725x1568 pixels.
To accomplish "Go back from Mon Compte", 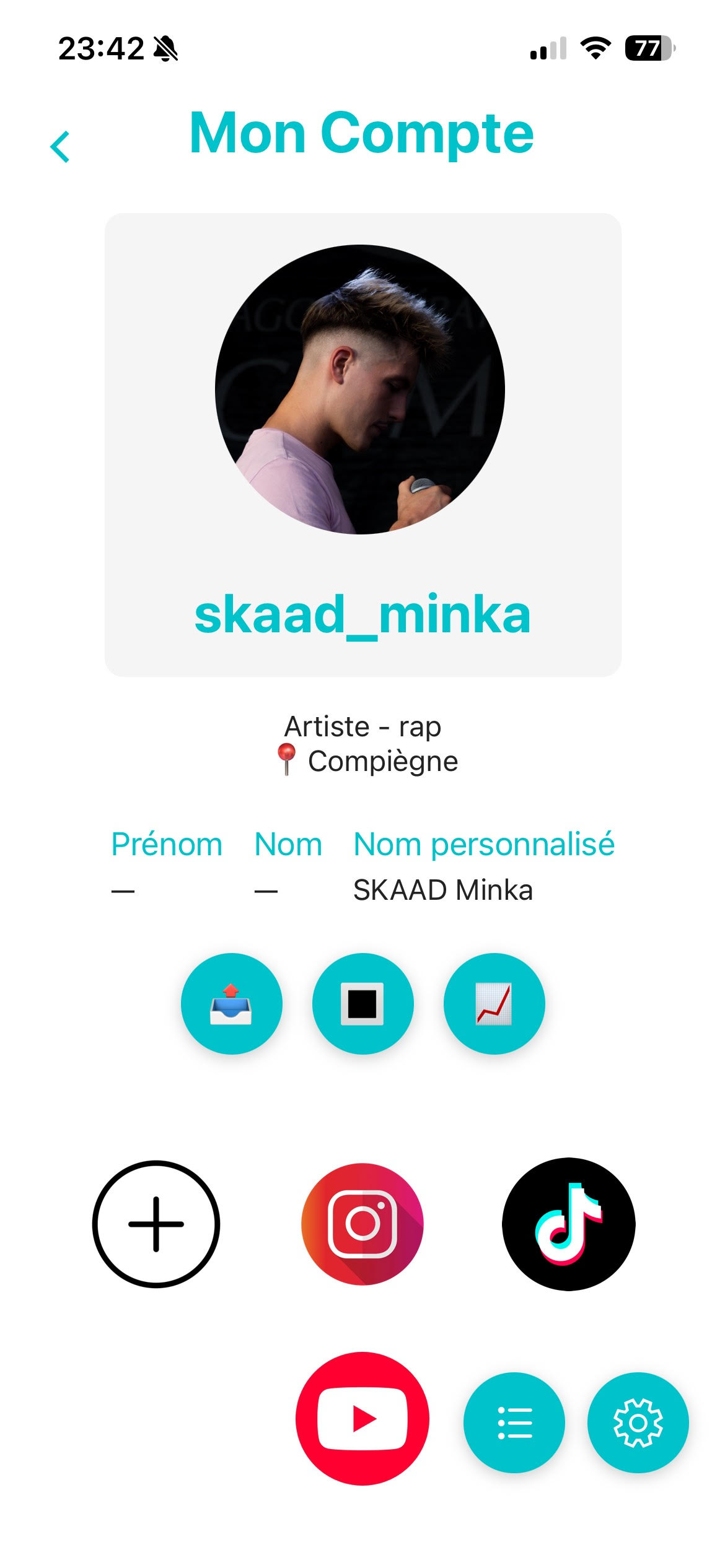I will [x=60, y=147].
